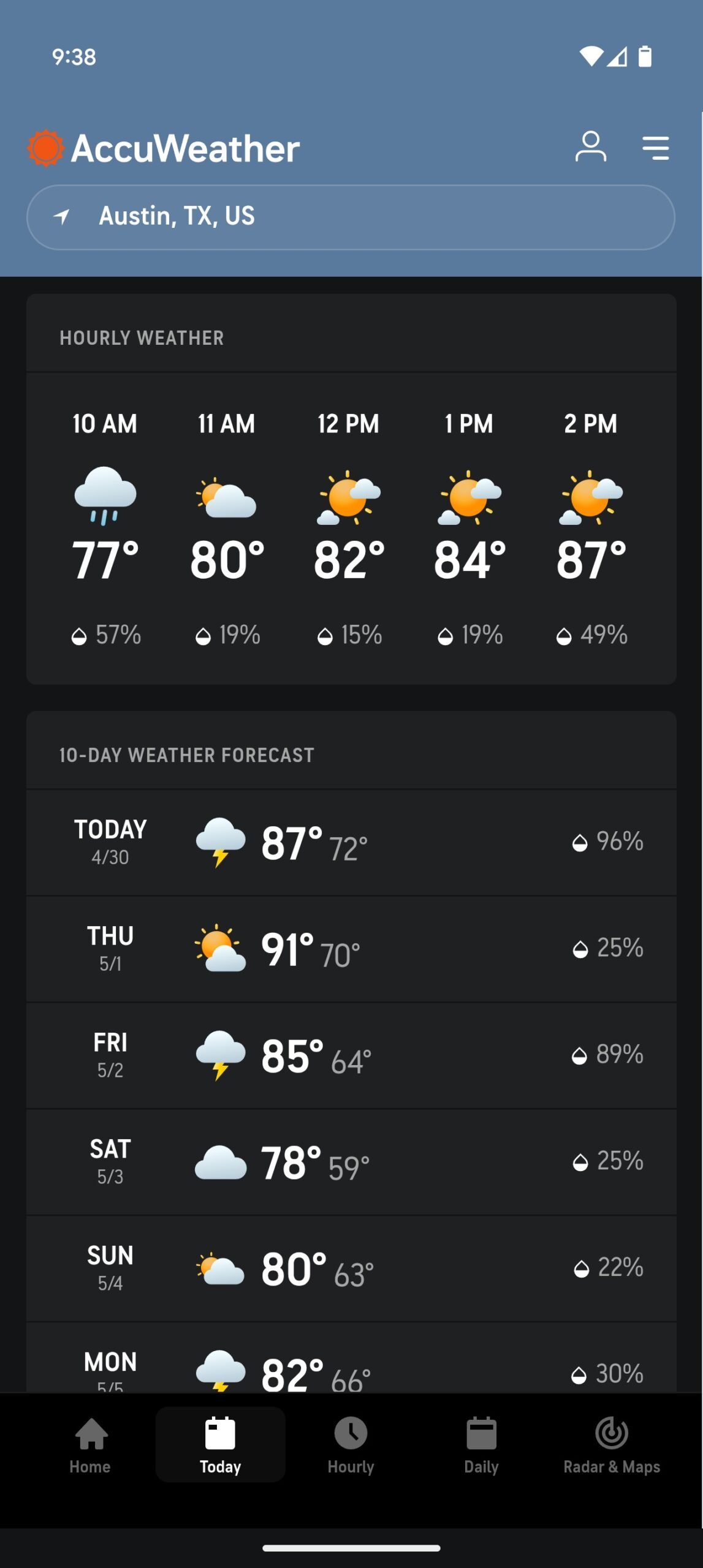Open the hamburger menu

tap(655, 148)
